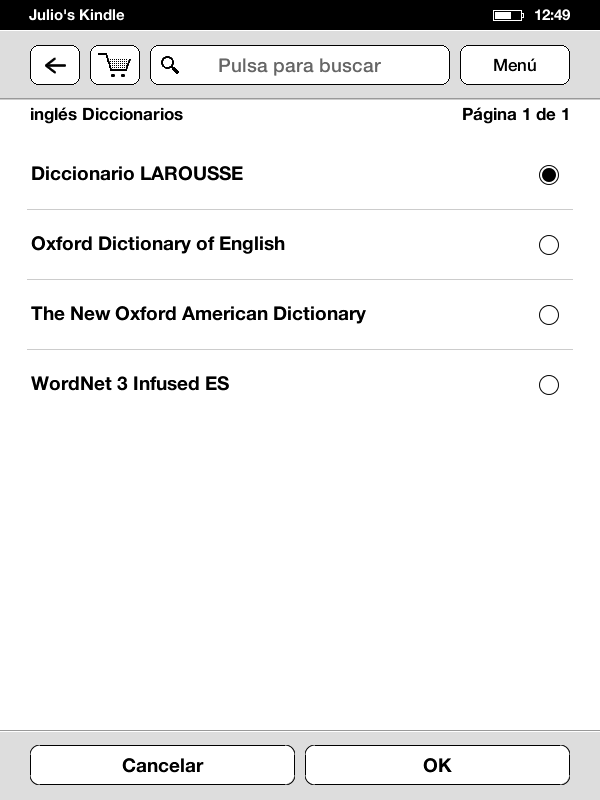The height and width of the screenshot is (800, 600).
Task: Select Diccionario LAROUSSE
Action: coord(548,175)
